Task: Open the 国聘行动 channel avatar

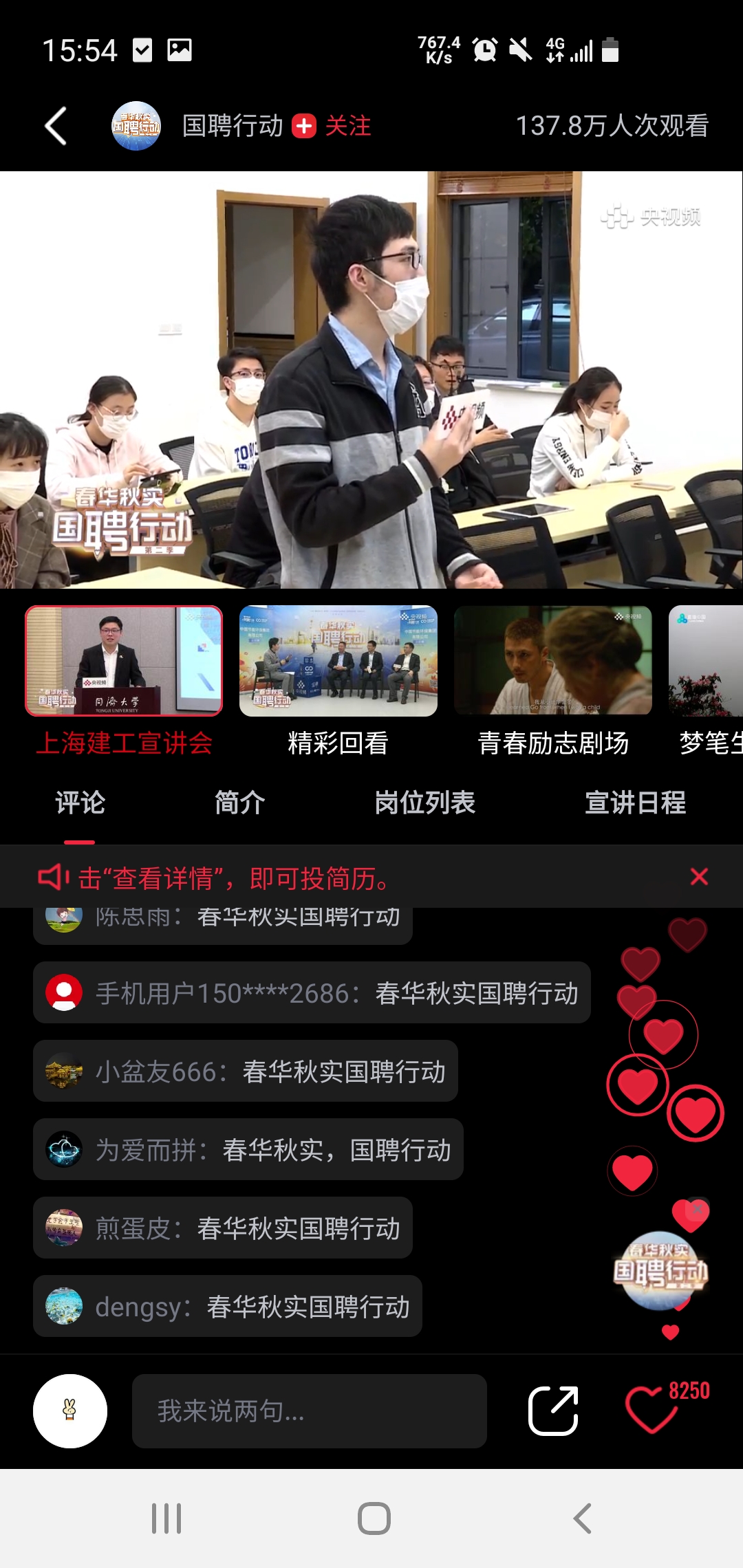Action: tap(136, 127)
